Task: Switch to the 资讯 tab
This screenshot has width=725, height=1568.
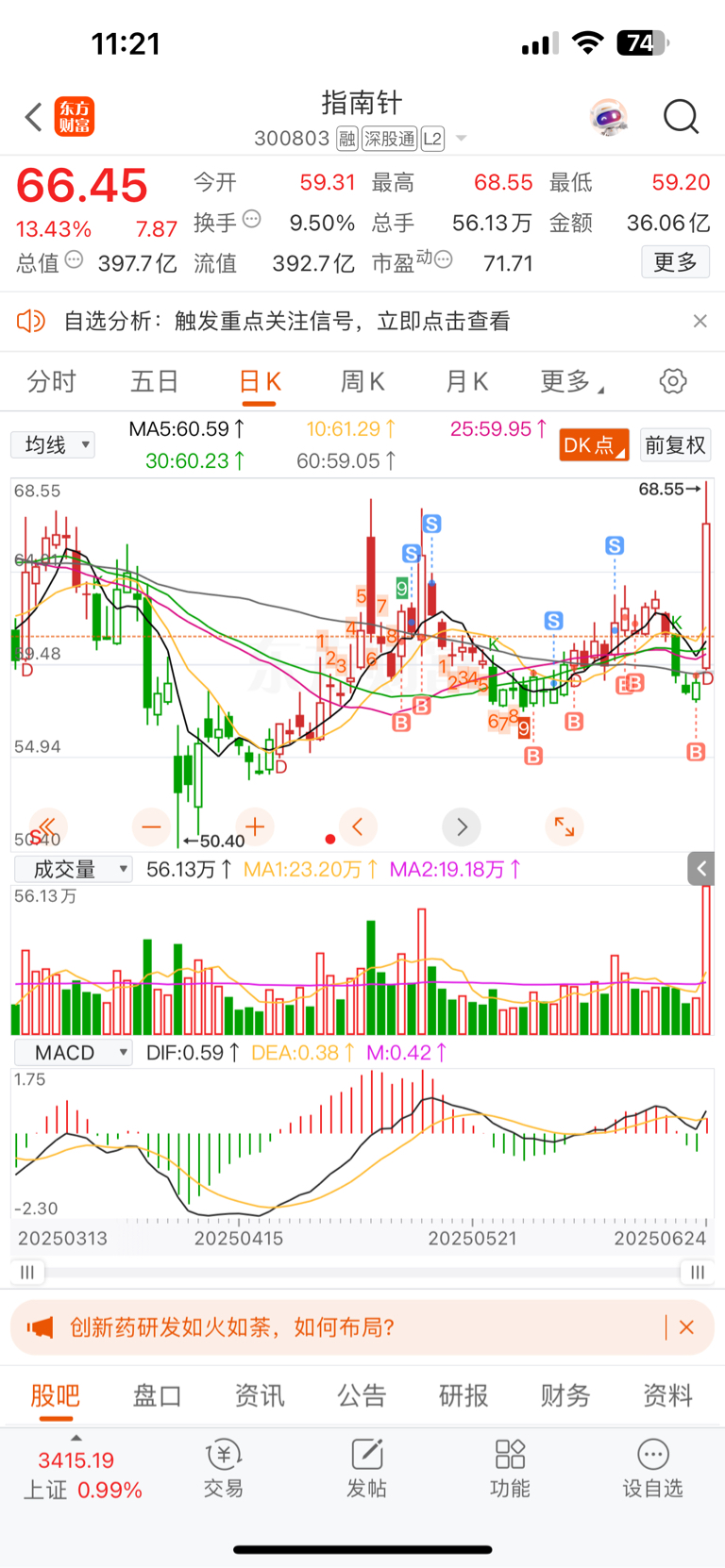Action: [260, 1395]
